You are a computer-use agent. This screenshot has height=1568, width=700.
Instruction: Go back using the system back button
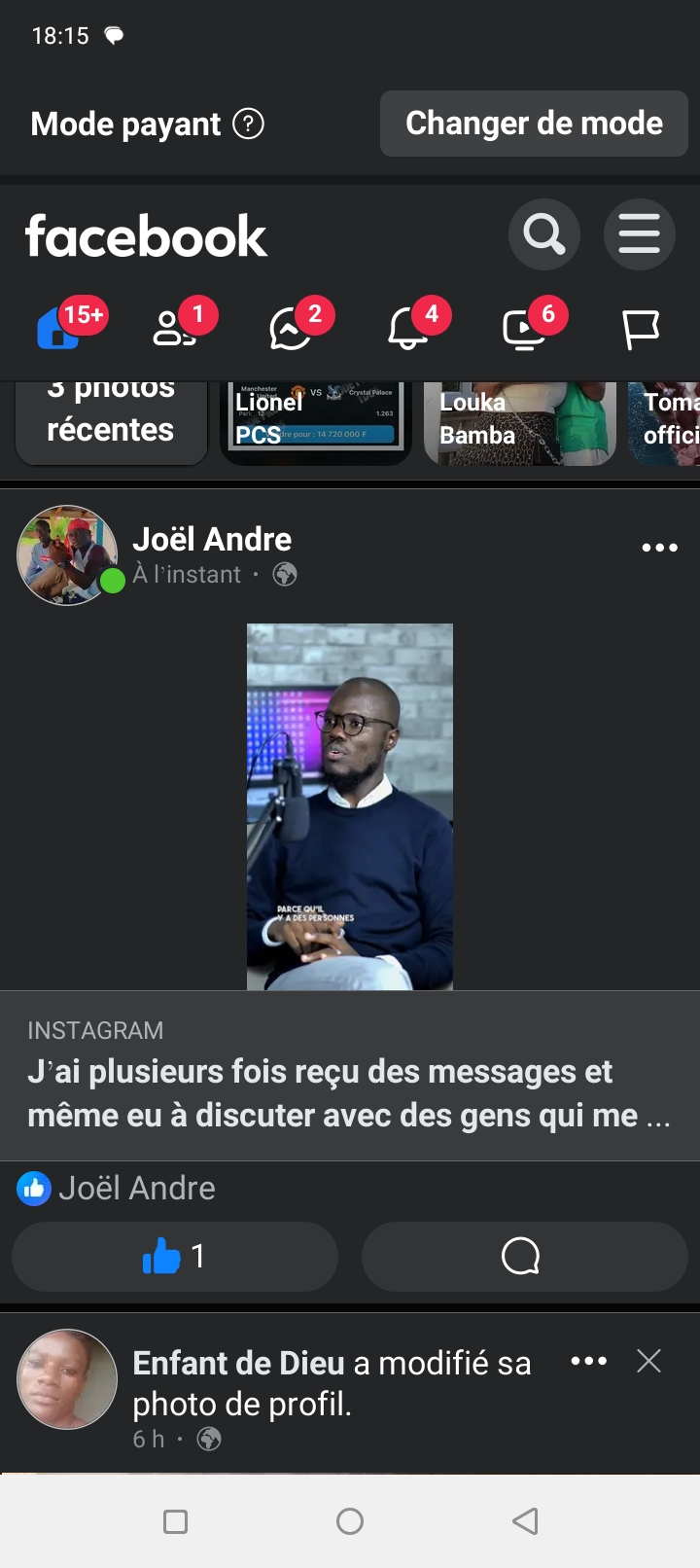525,1521
